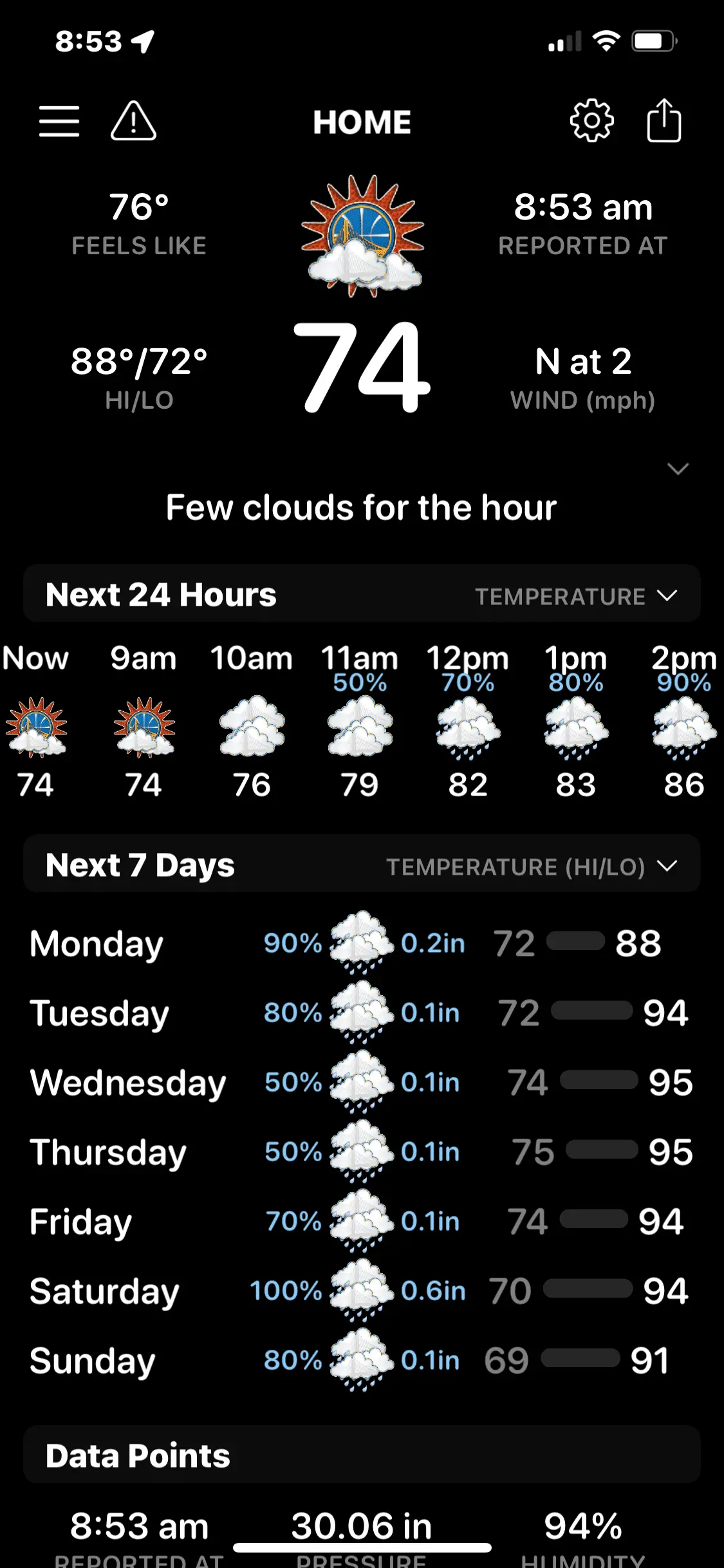The height and width of the screenshot is (1568, 724).
Task: View Wednesday's forecast details
Action: click(360, 1083)
